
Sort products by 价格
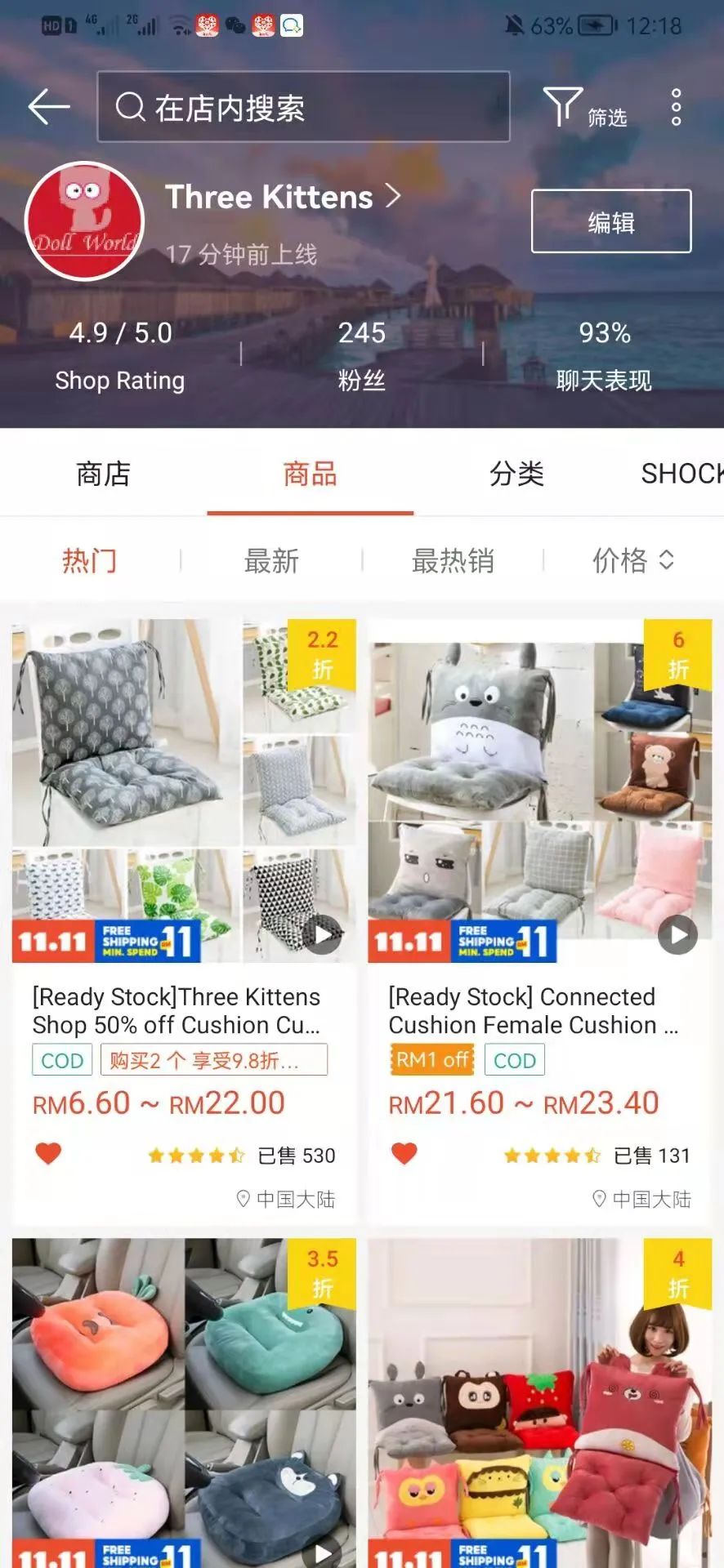[x=632, y=561]
